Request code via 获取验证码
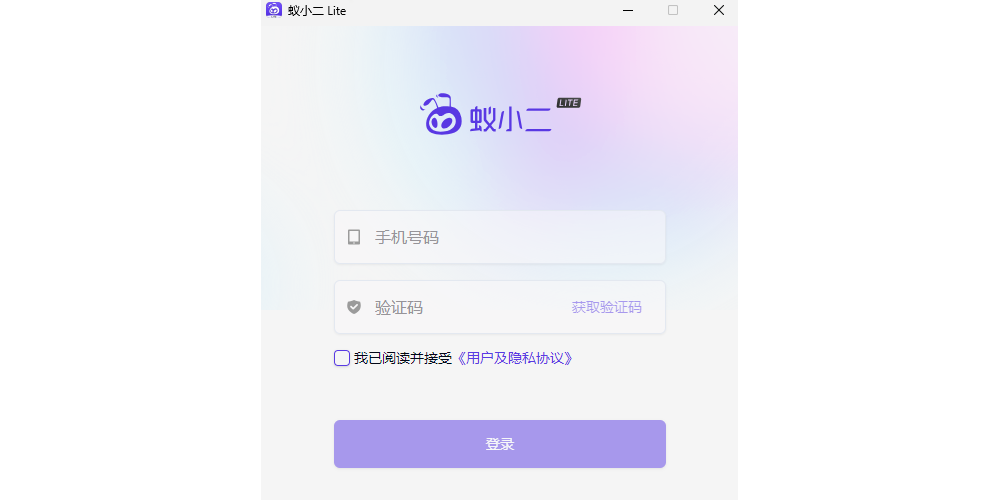Image resolution: width=1000 pixels, height=500 pixels. (606, 307)
